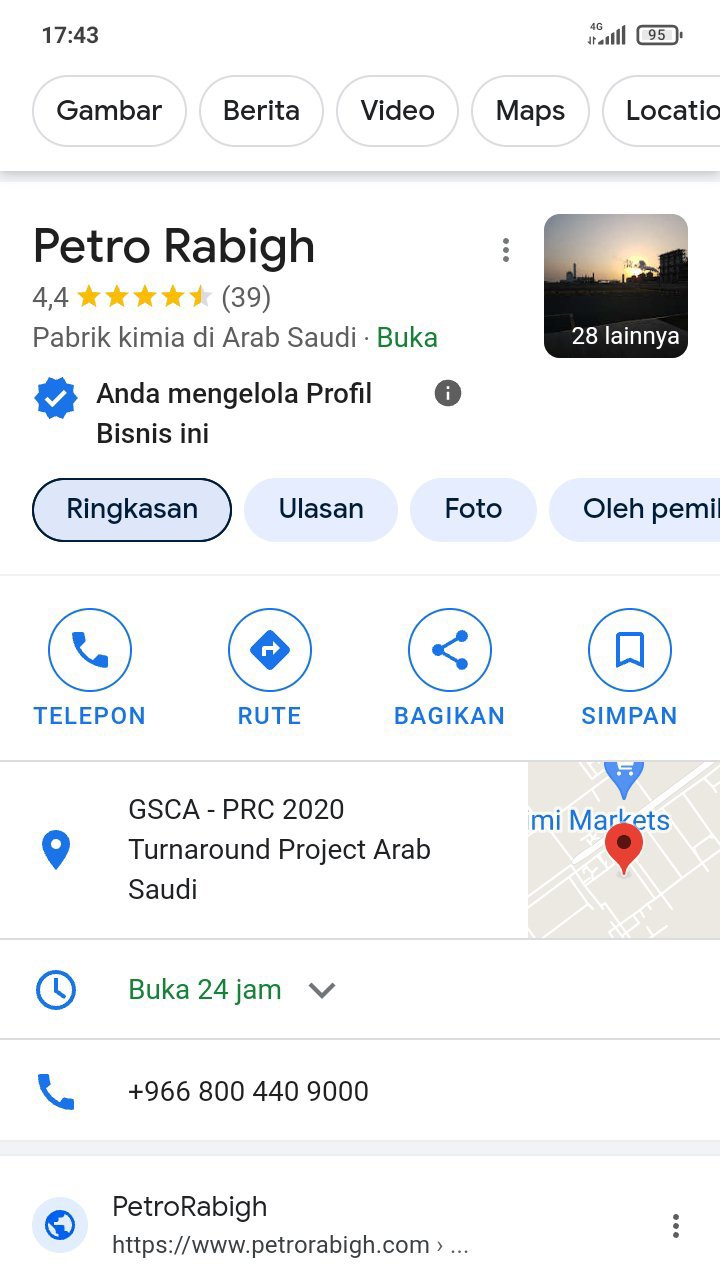Switch to the Gambar search filter

(109, 111)
